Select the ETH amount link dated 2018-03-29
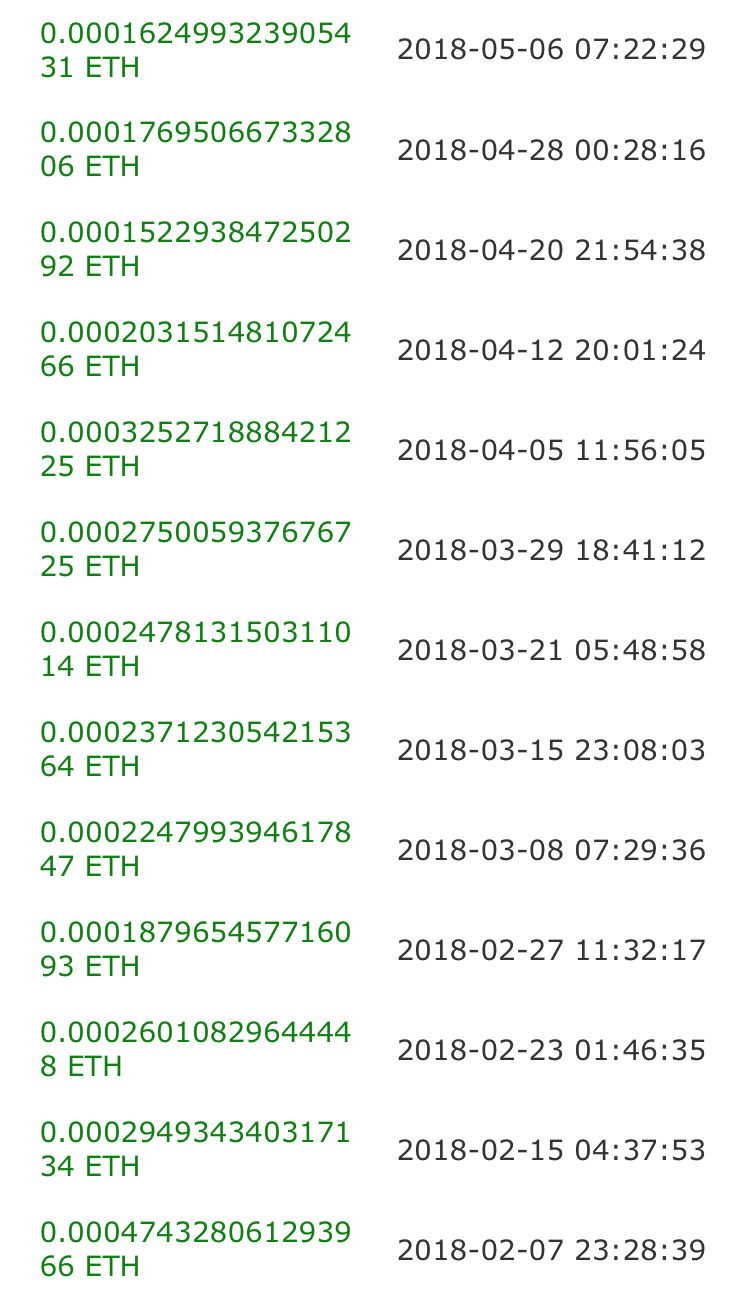The width and height of the screenshot is (754, 1300). pos(195,550)
